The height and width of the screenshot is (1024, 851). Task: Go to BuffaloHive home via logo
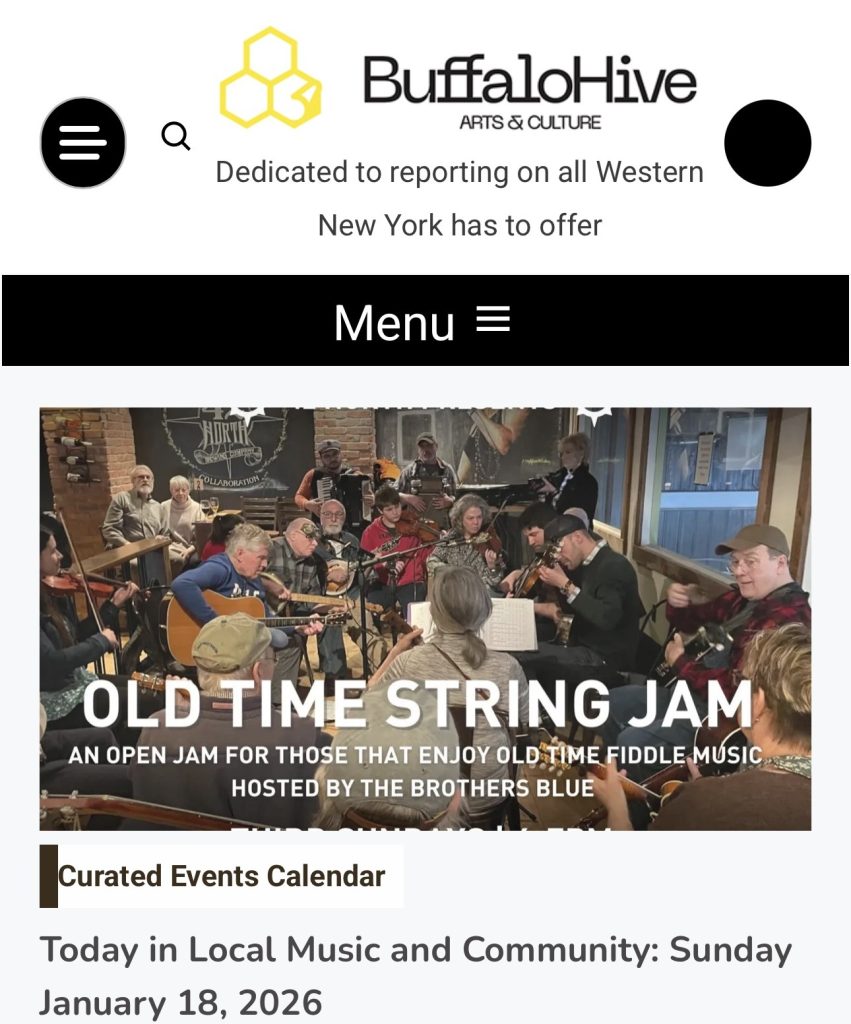point(458,79)
